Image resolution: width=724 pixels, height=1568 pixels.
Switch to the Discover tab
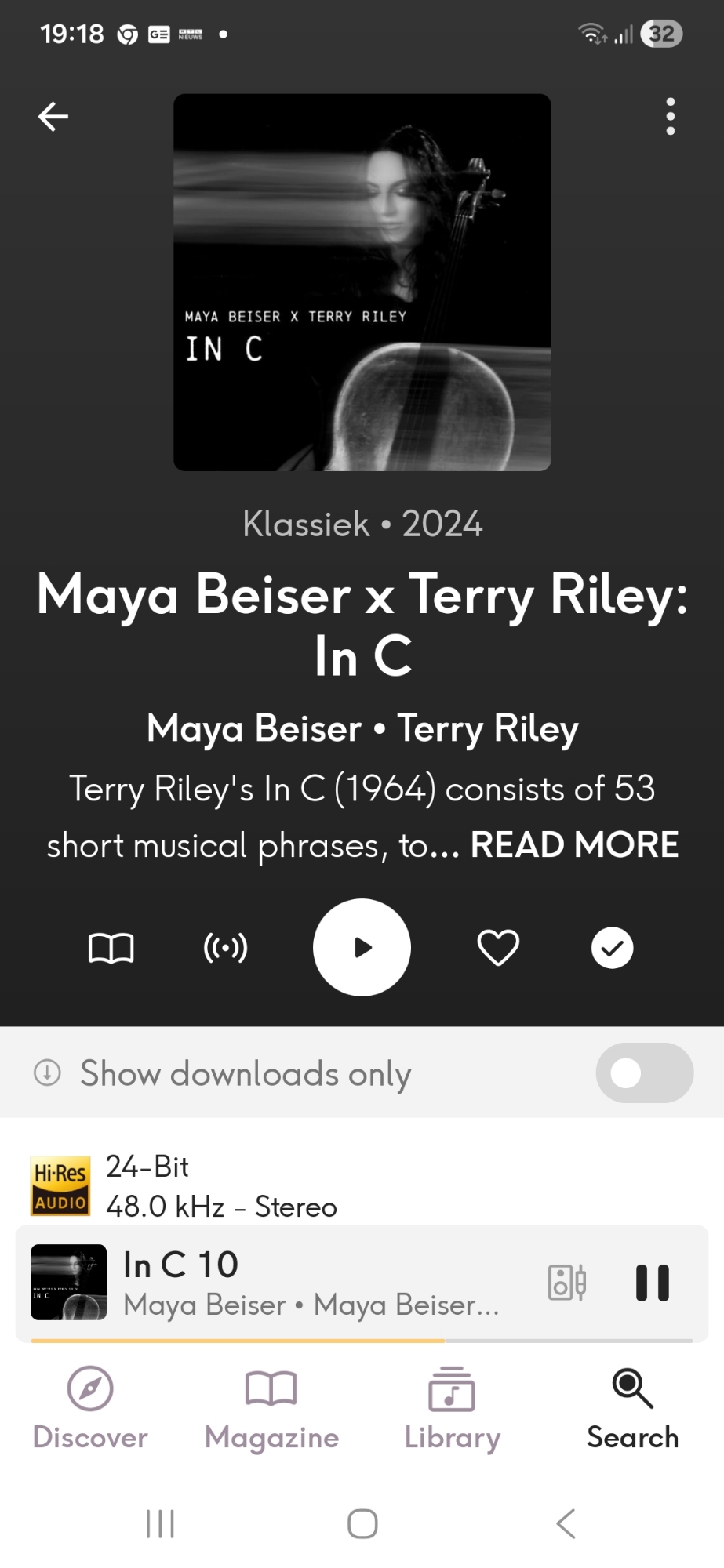point(90,1408)
